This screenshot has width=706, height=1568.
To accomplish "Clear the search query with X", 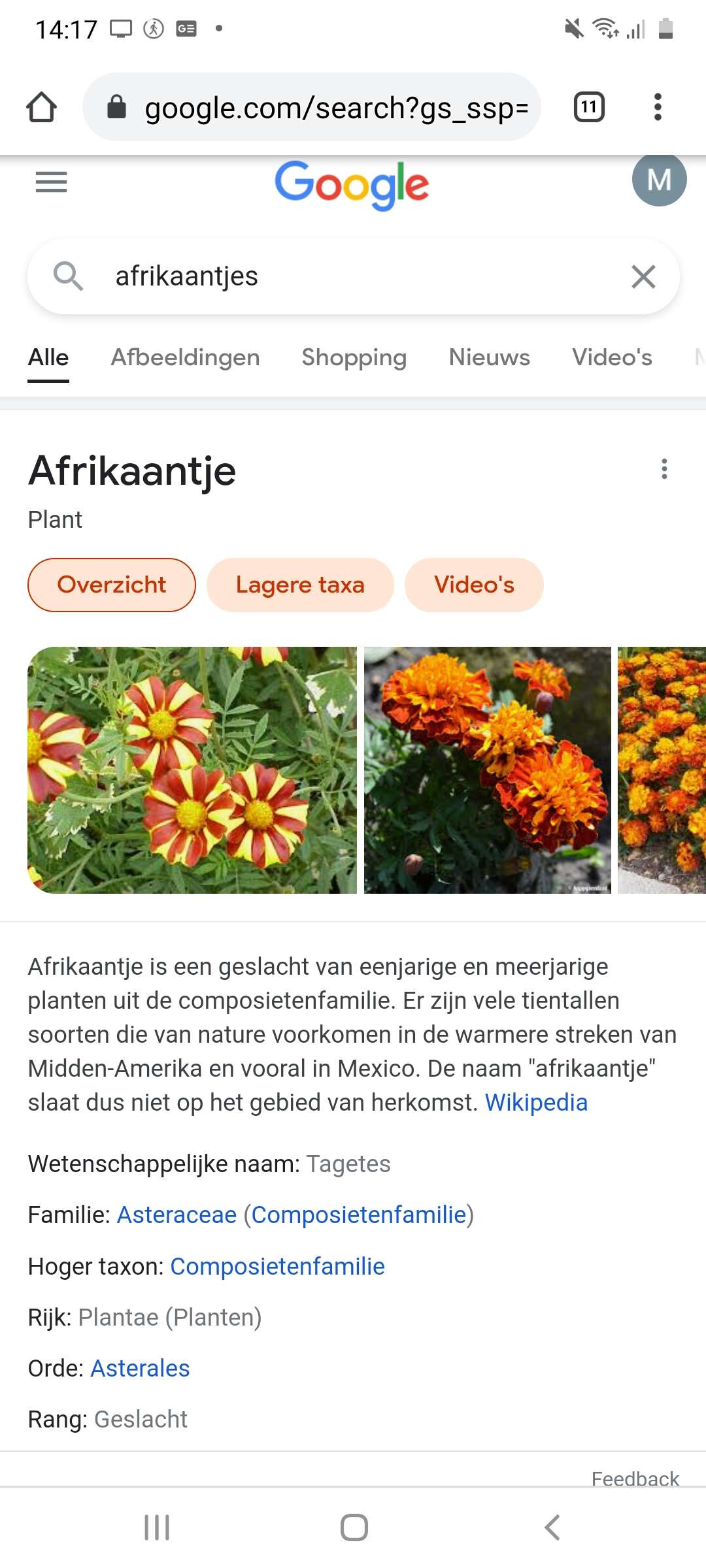I will [x=643, y=276].
